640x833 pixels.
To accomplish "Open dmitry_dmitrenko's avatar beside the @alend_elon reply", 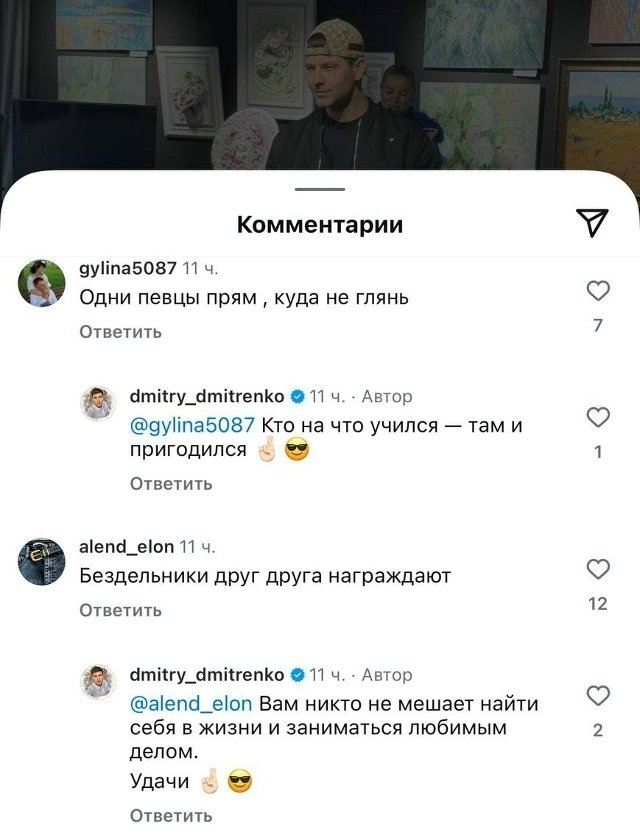I will [99, 681].
